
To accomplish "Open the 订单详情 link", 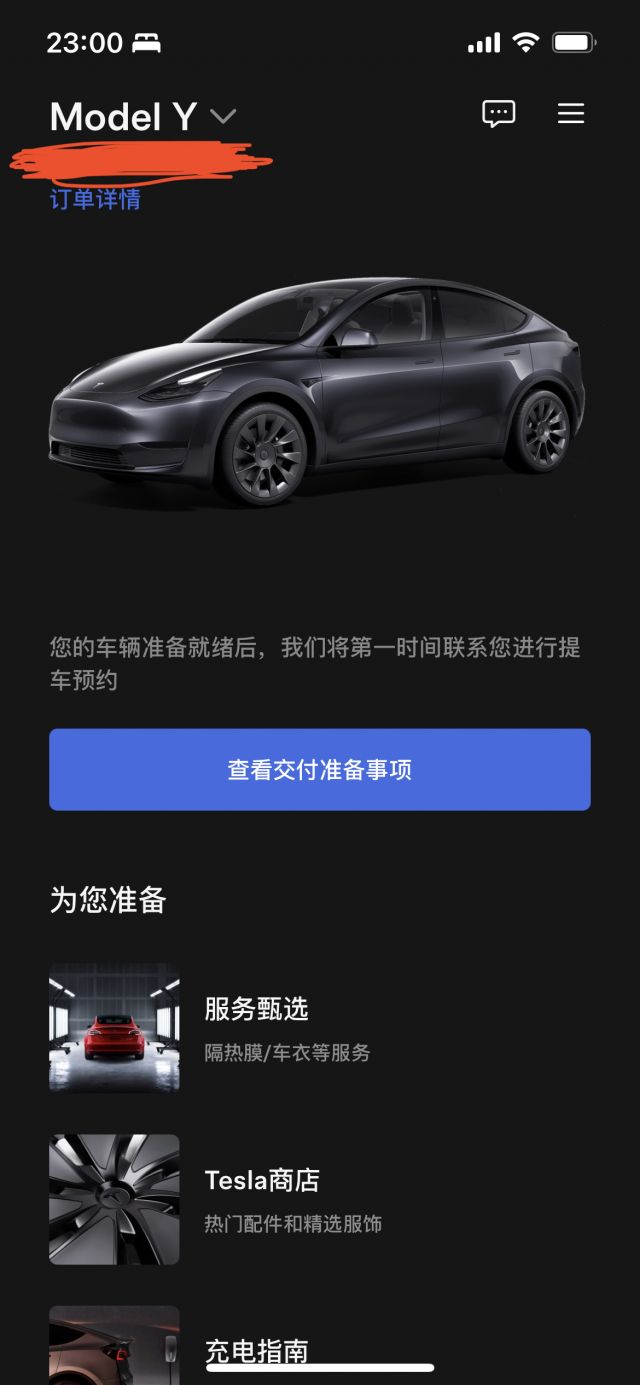I will point(95,199).
